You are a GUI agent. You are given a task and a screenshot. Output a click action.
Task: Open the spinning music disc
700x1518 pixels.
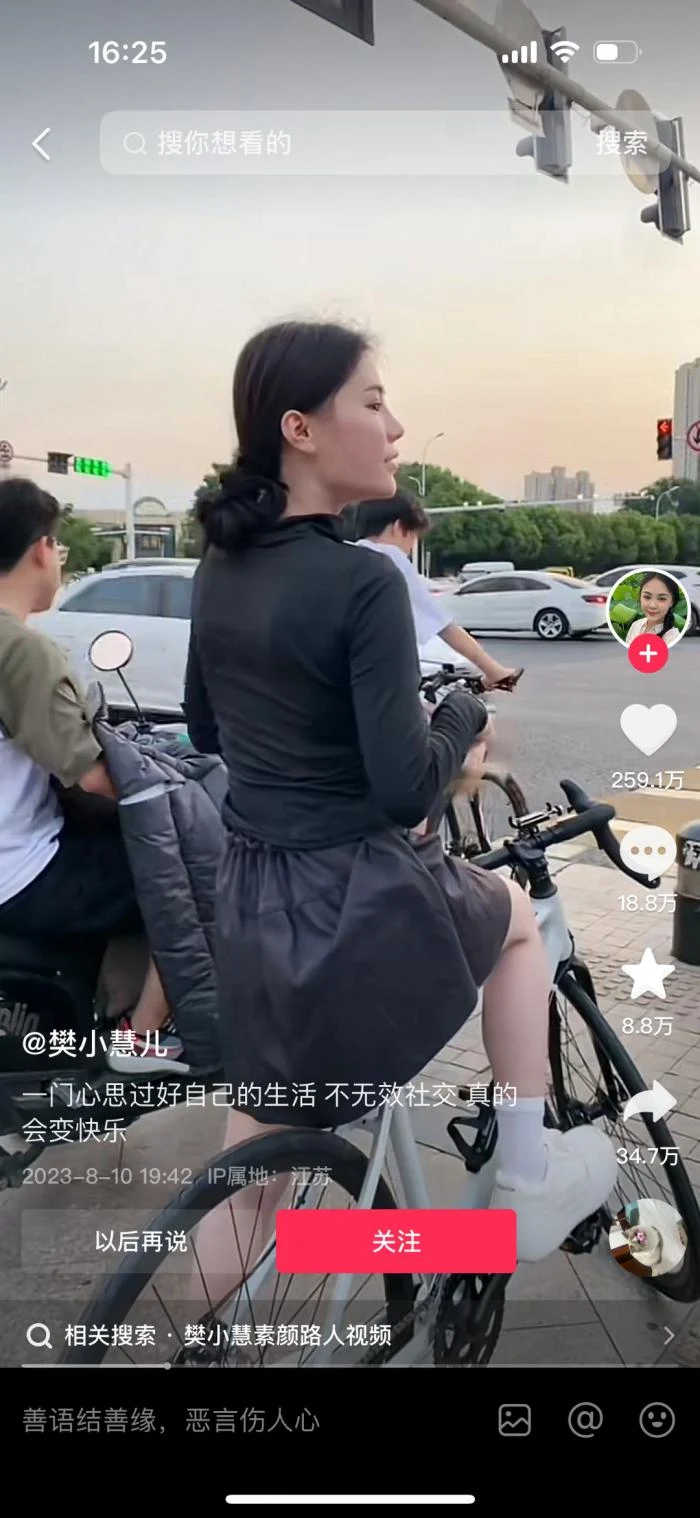[648, 1238]
